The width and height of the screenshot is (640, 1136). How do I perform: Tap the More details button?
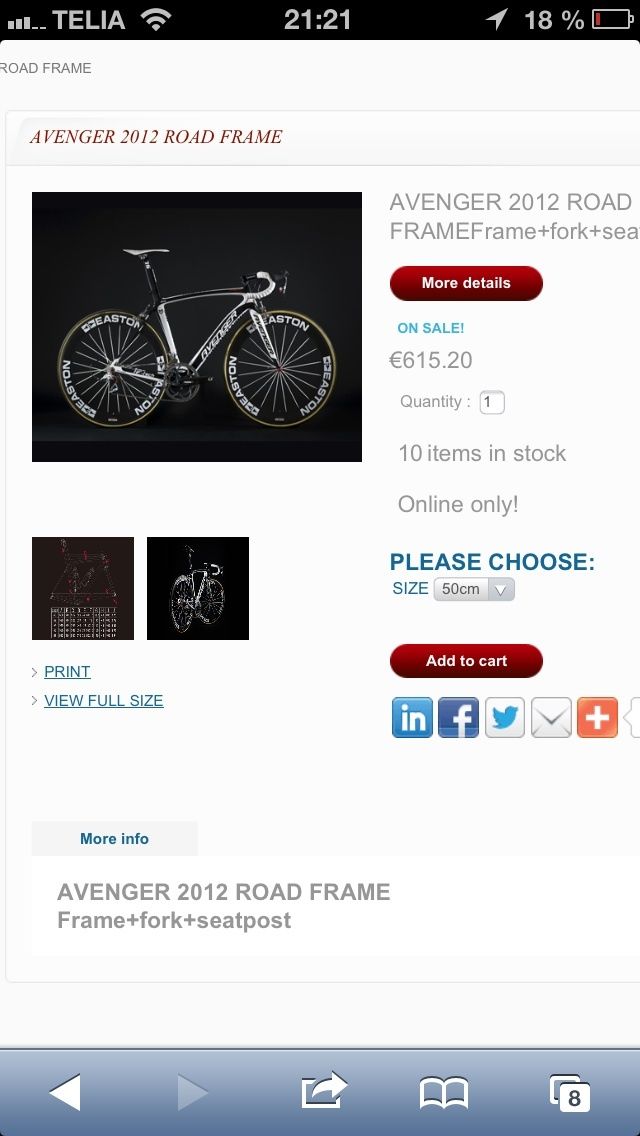(x=466, y=283)
